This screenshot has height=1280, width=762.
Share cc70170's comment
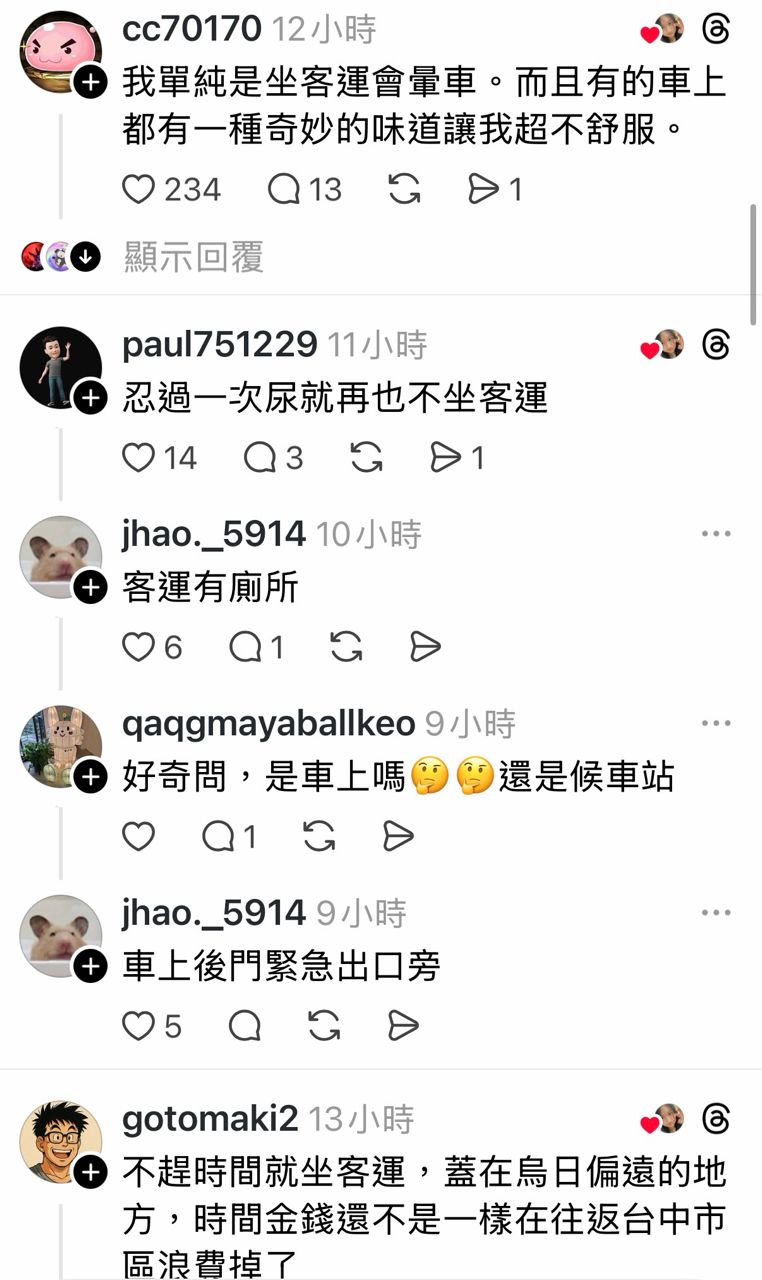pos(484,189)
